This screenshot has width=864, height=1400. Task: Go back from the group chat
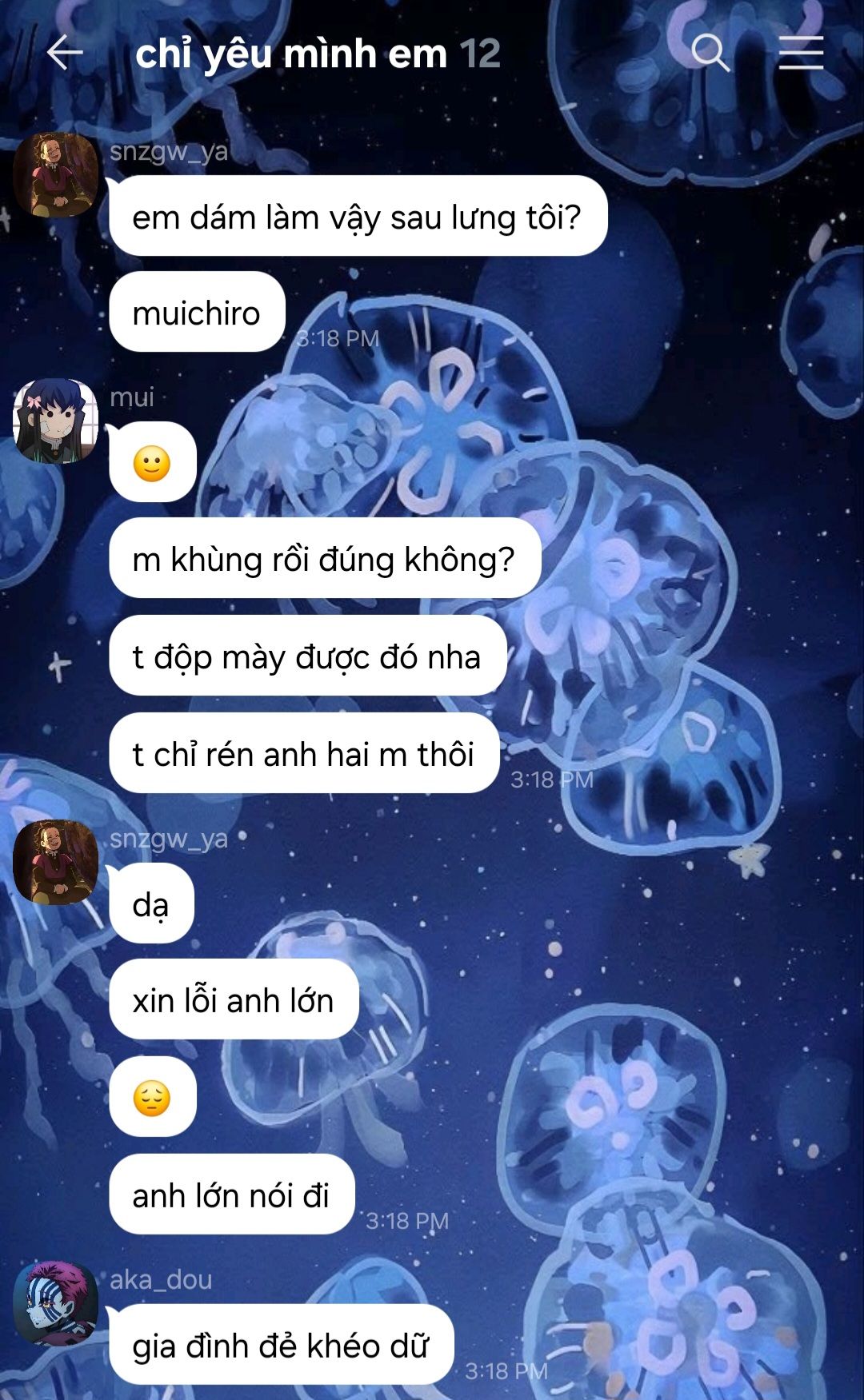(65, 54)
